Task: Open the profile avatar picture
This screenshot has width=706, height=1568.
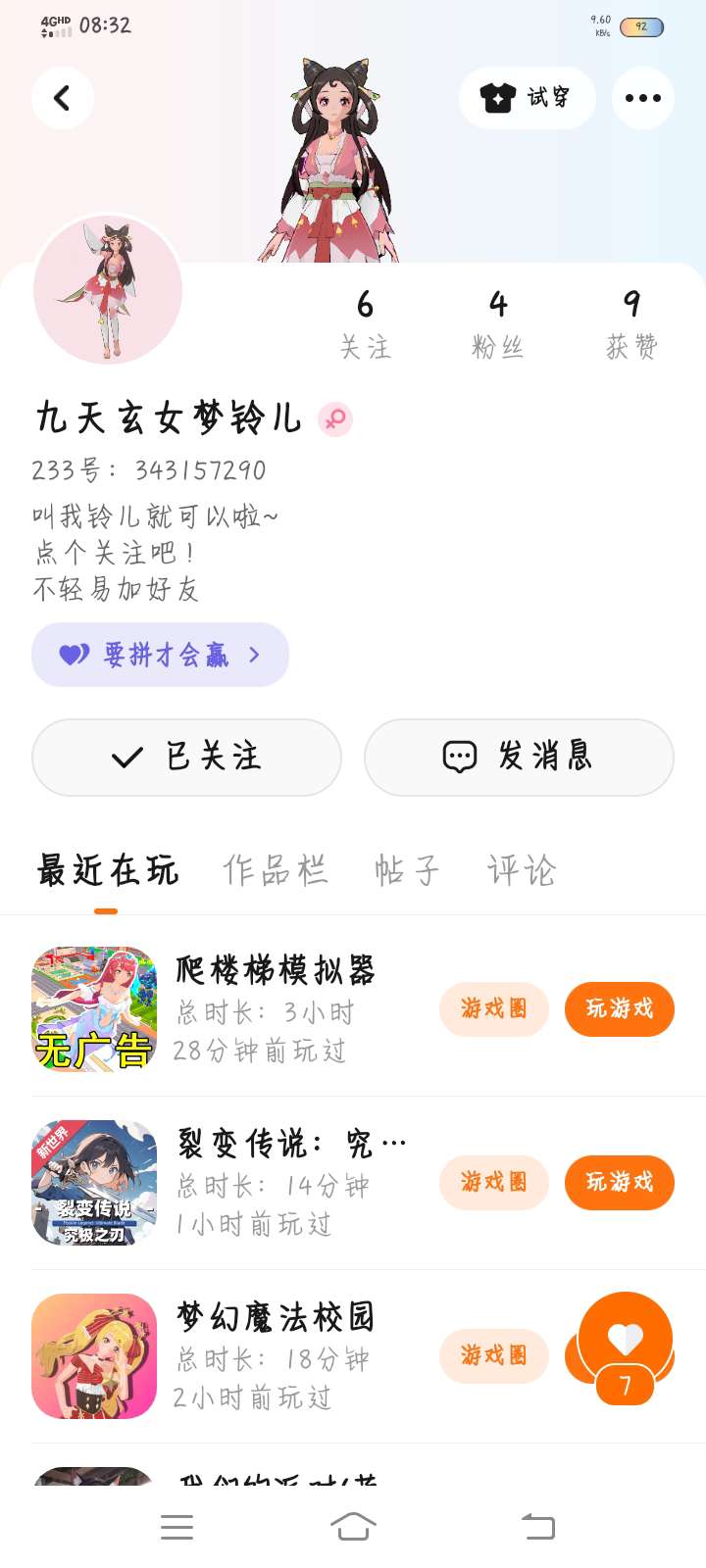Action: pyautogui.click(x=108, y=291)
